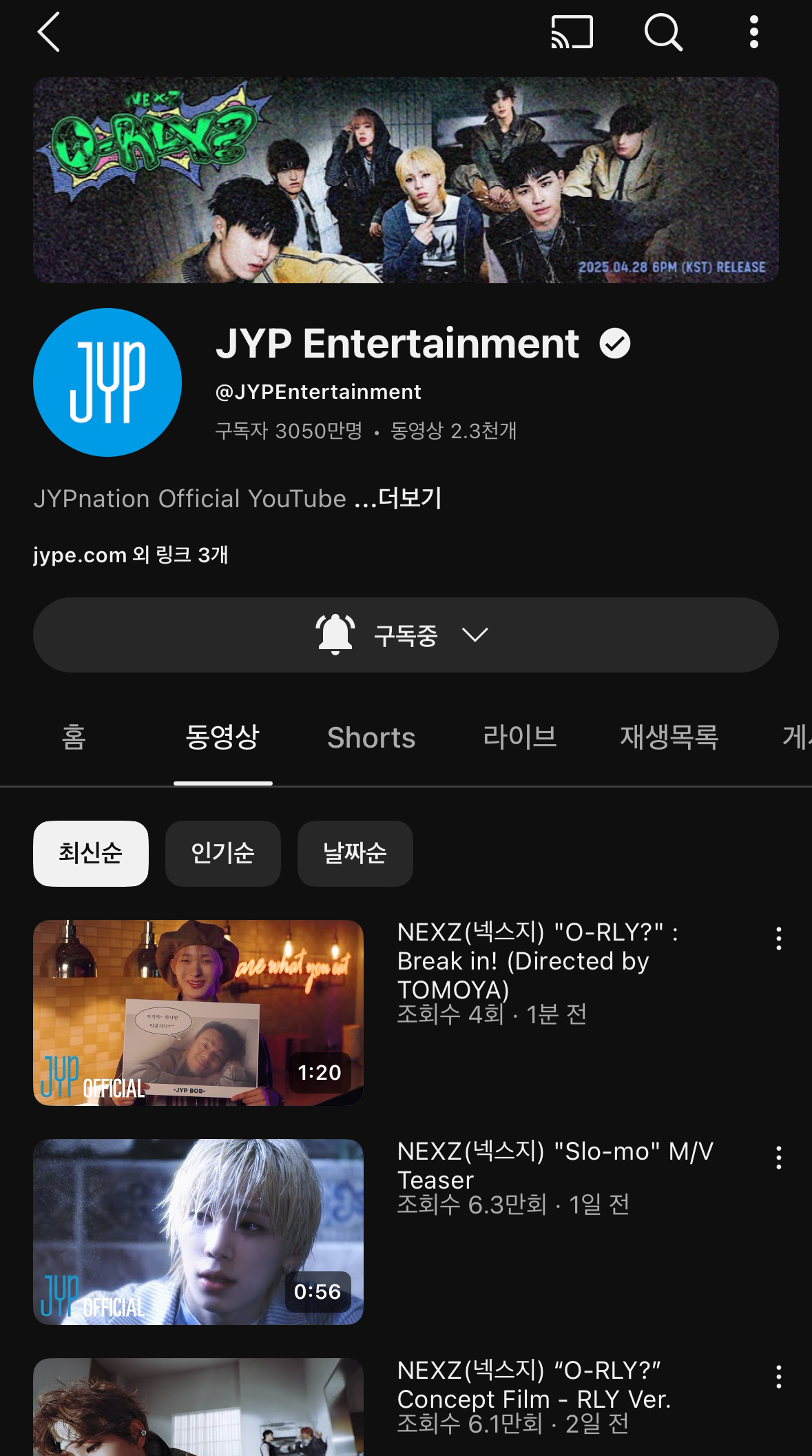Sort videos by 날짜순
This screenshot has height=1456, width=812.
(x=355, y=853)
